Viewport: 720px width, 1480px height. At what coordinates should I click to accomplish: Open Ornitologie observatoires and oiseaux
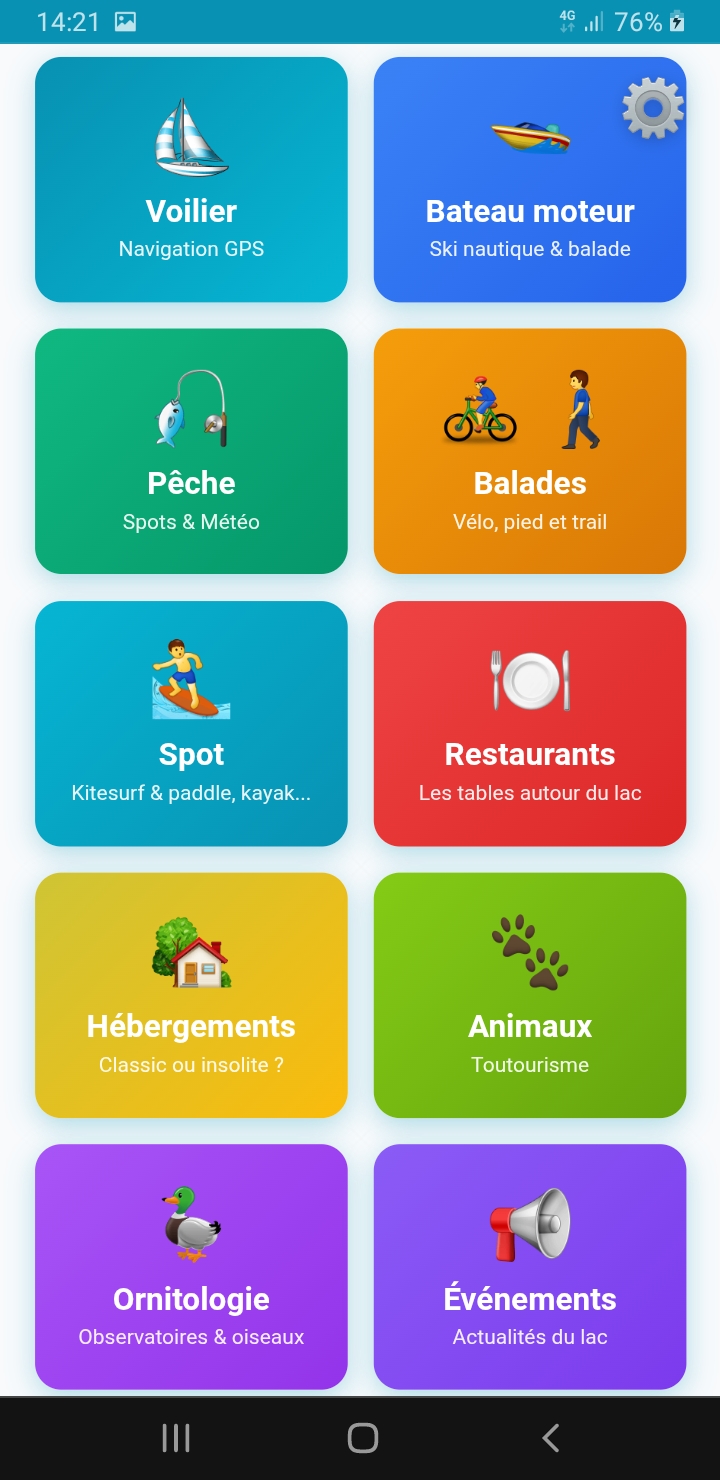(191, 1267)
